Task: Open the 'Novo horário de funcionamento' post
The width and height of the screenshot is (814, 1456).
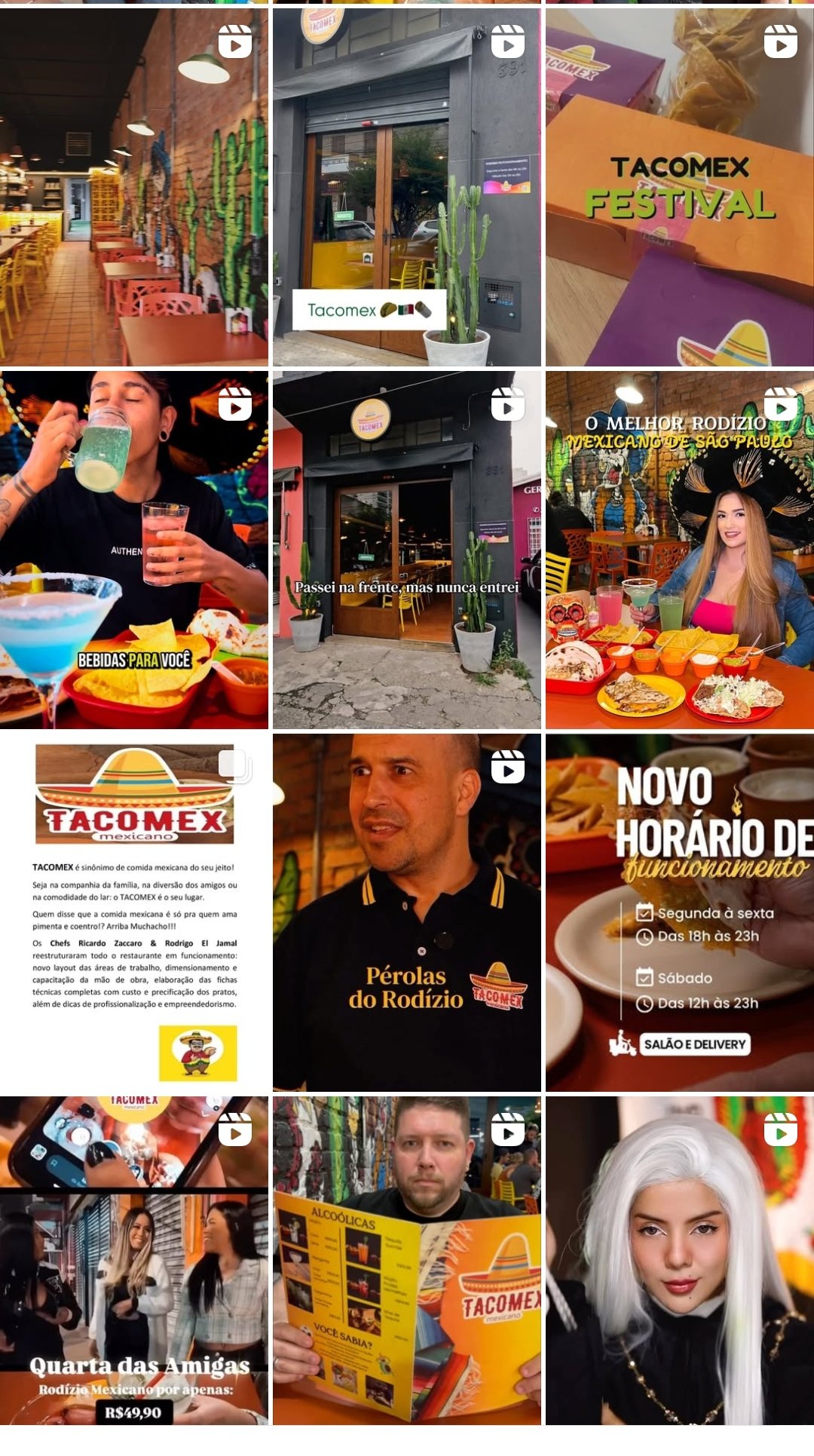Action: tap(679, 912)
